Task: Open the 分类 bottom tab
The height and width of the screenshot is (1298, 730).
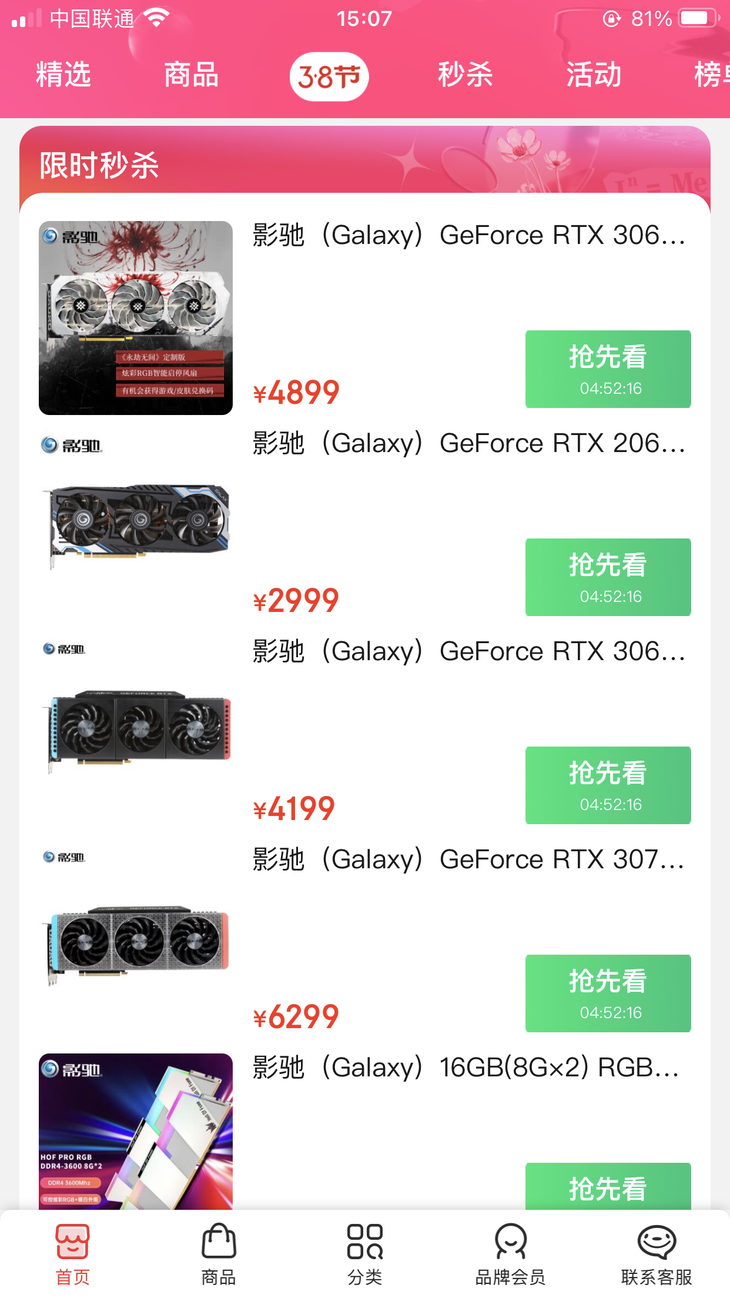Action: click(x=365, y=1254)
